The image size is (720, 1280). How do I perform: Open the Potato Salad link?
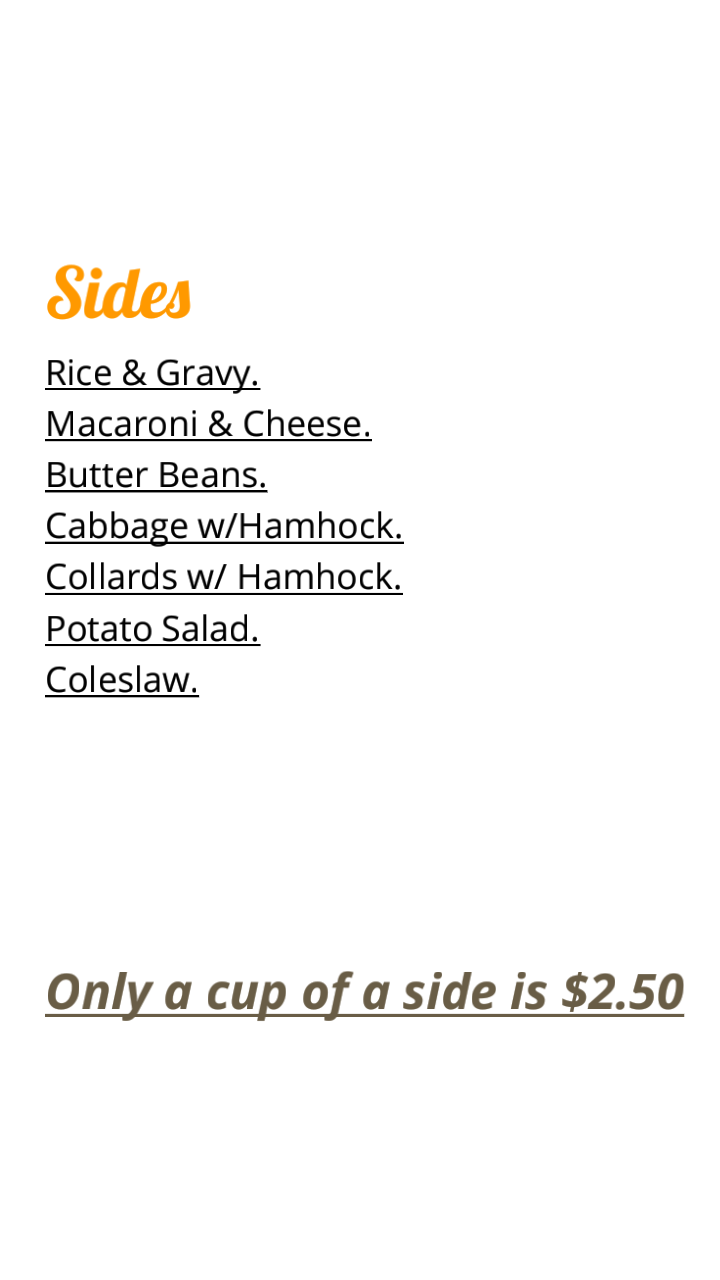(152, 629)
